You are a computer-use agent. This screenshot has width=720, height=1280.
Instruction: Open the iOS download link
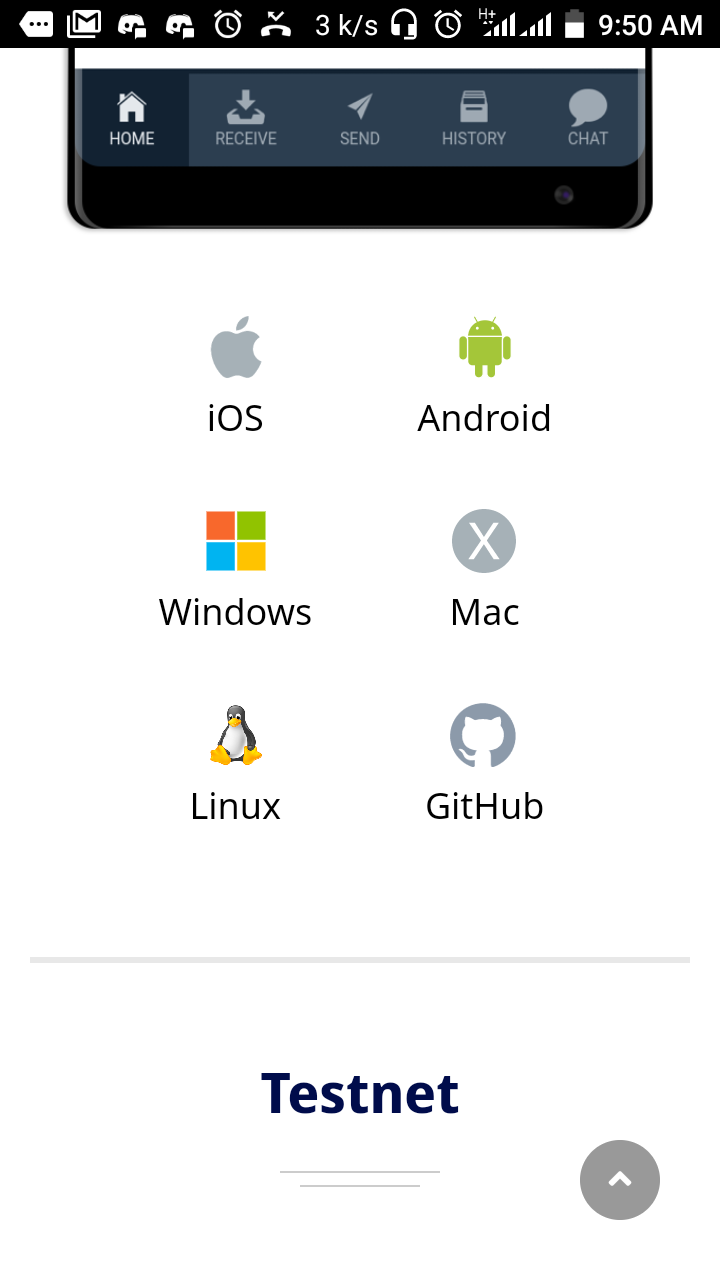click(235, 376)
